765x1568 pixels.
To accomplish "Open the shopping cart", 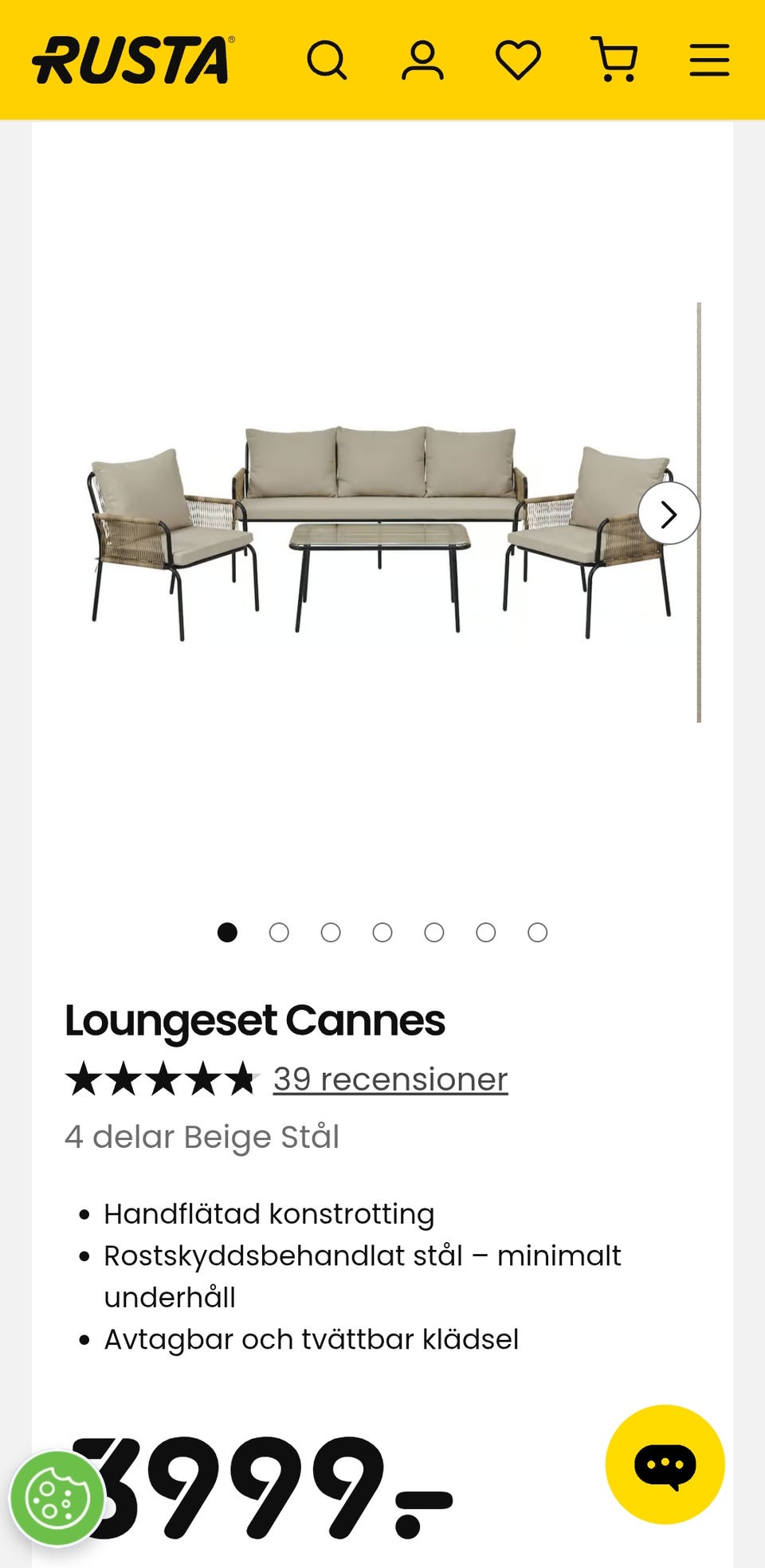I will pos(614,60).
